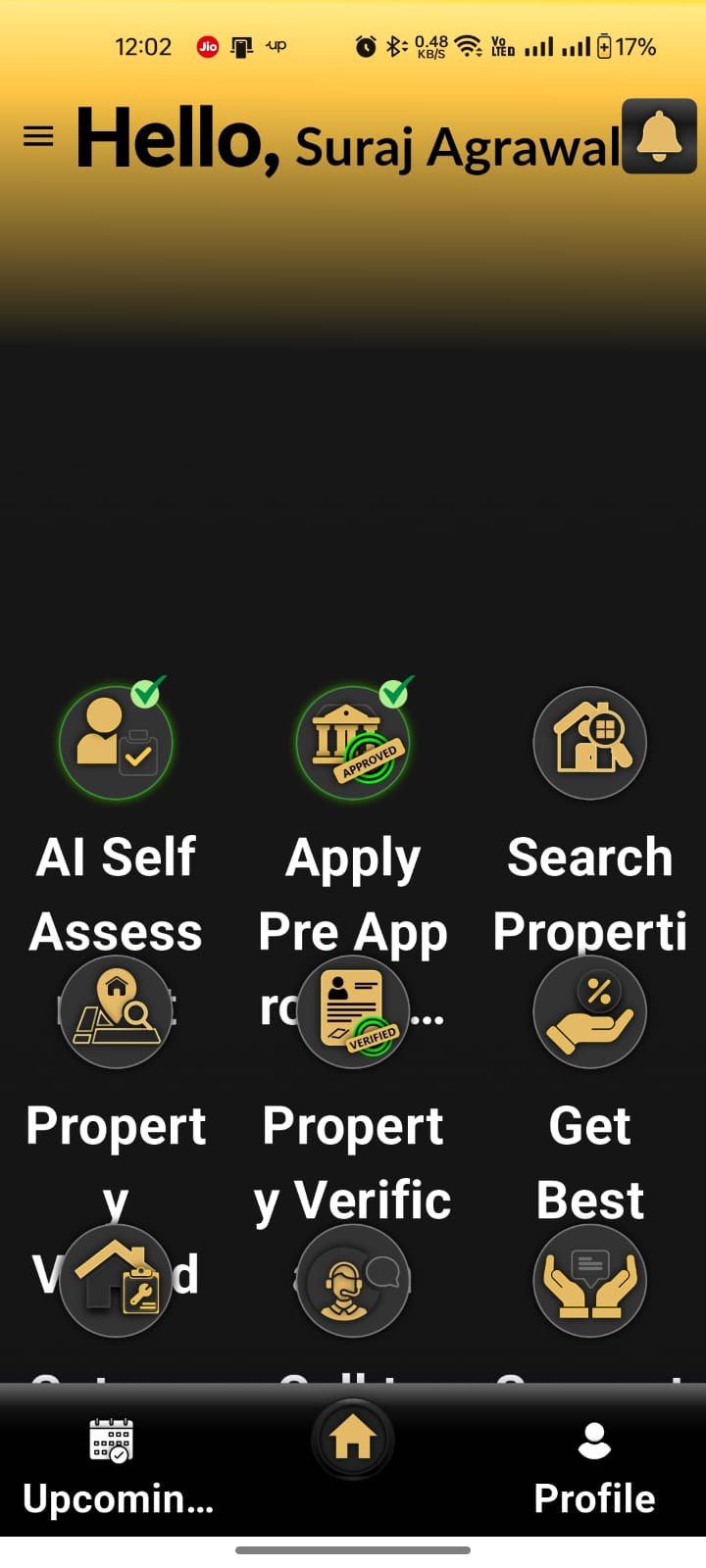Open the hands with message icon
Screen dimensions: 706x1568
[x=589, y=1281]
